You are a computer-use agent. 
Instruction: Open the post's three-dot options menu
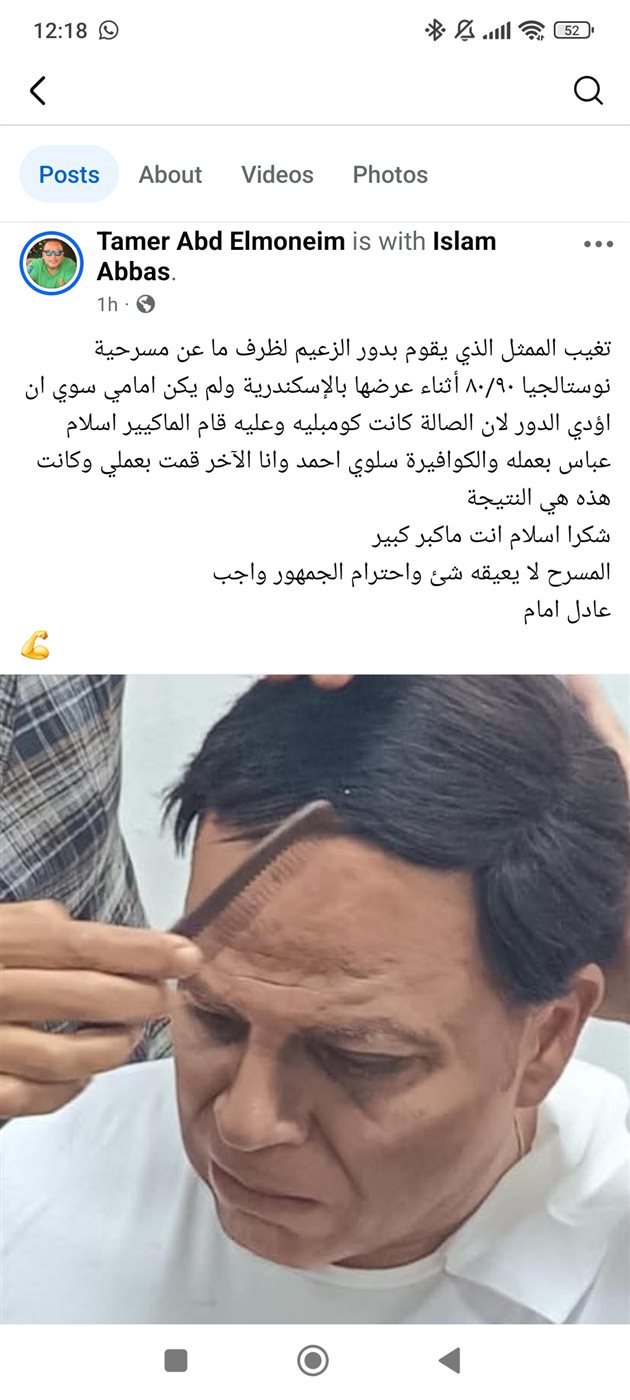click(598, 244)
